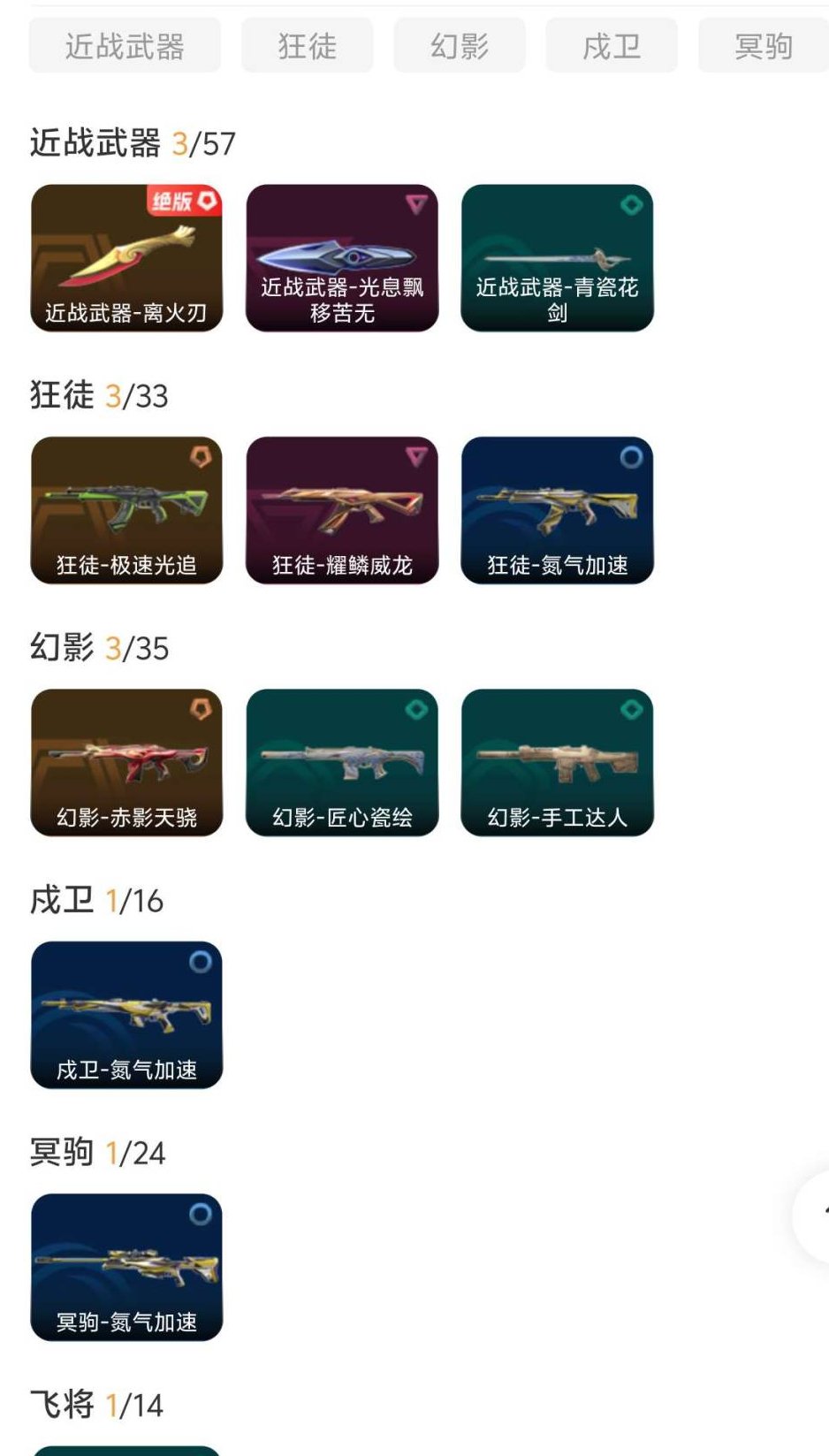Viewport: 829px width, 1456px height.
Task: Switch to the 近战武器 filter tab
Action: tap(124, 46)
